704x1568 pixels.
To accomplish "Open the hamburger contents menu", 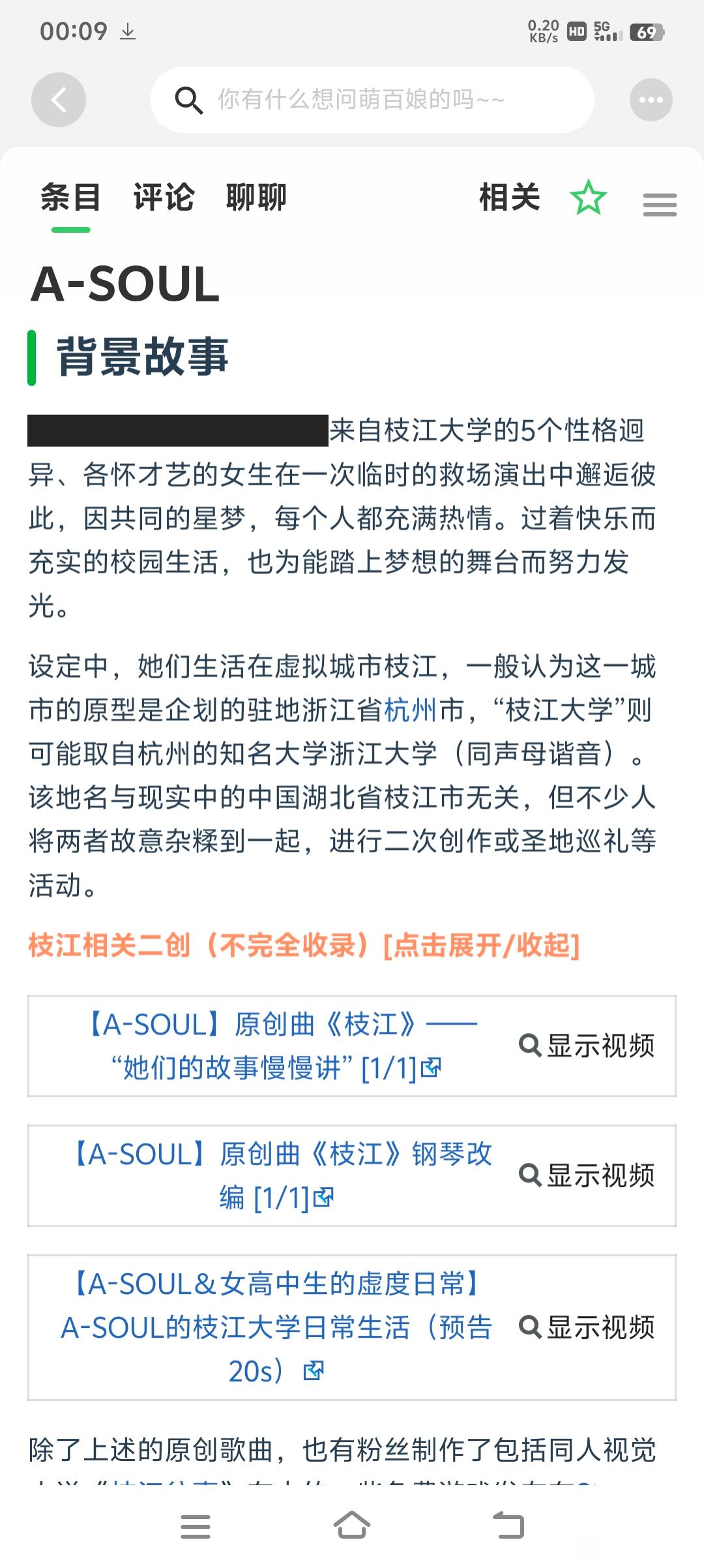I will (x=660, y=205).
